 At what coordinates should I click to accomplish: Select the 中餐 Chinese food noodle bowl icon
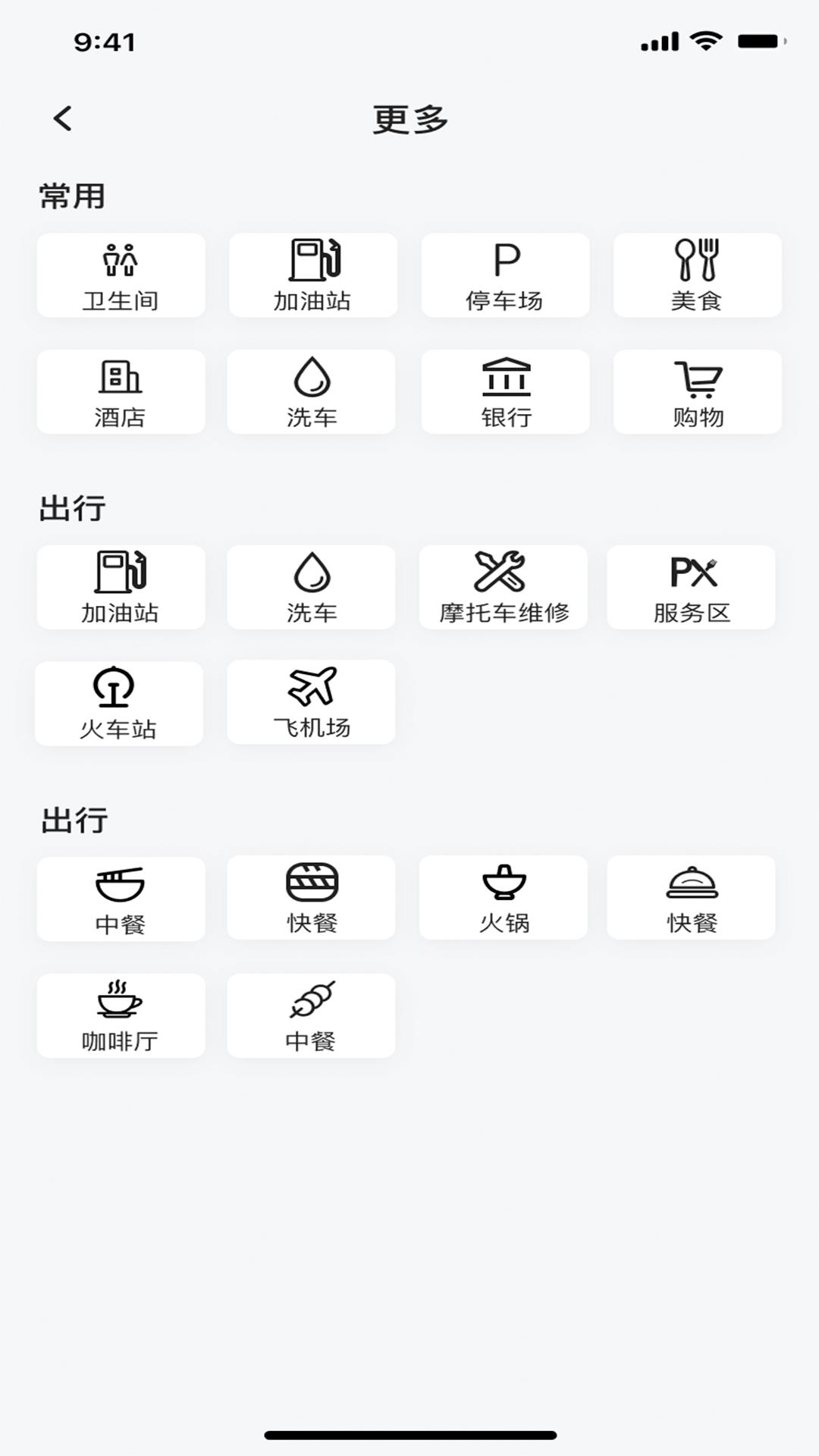pos(121,899)
